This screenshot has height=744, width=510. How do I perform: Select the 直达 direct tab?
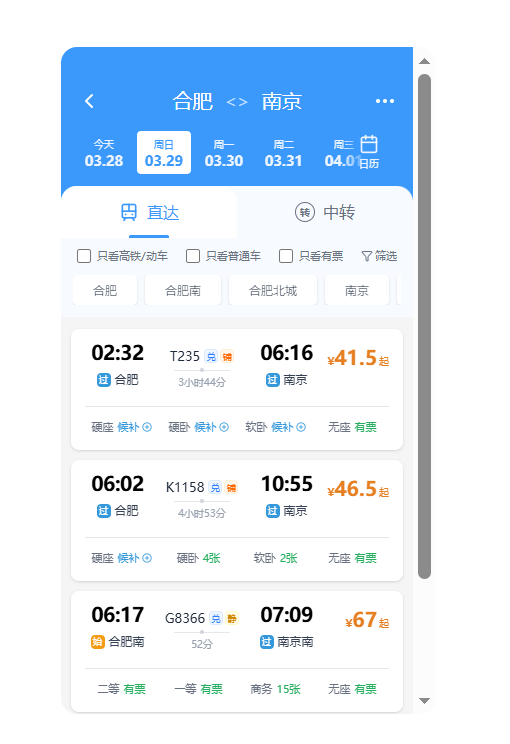tap(149, 213)
